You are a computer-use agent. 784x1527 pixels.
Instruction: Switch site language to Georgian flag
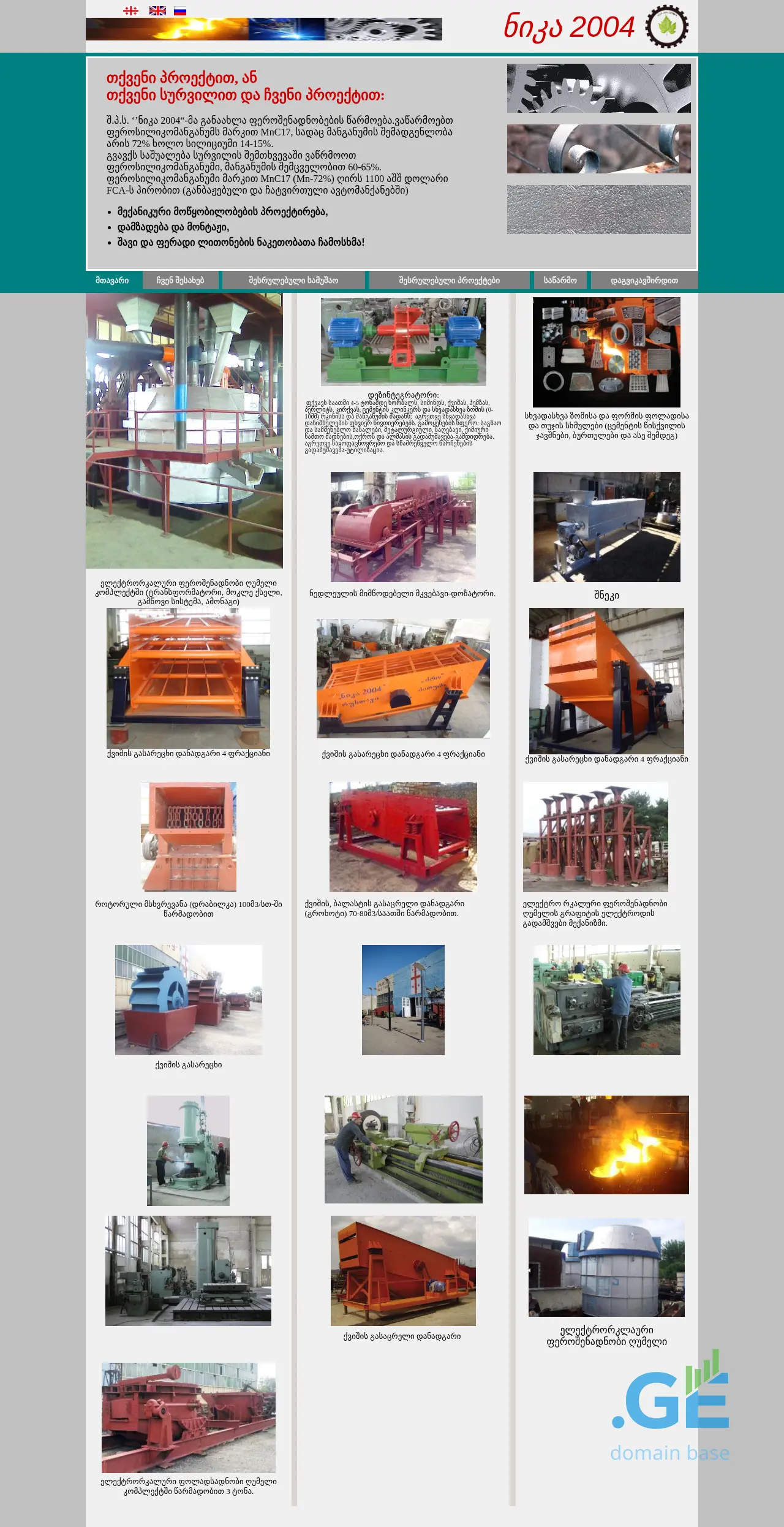click(131, 10)
